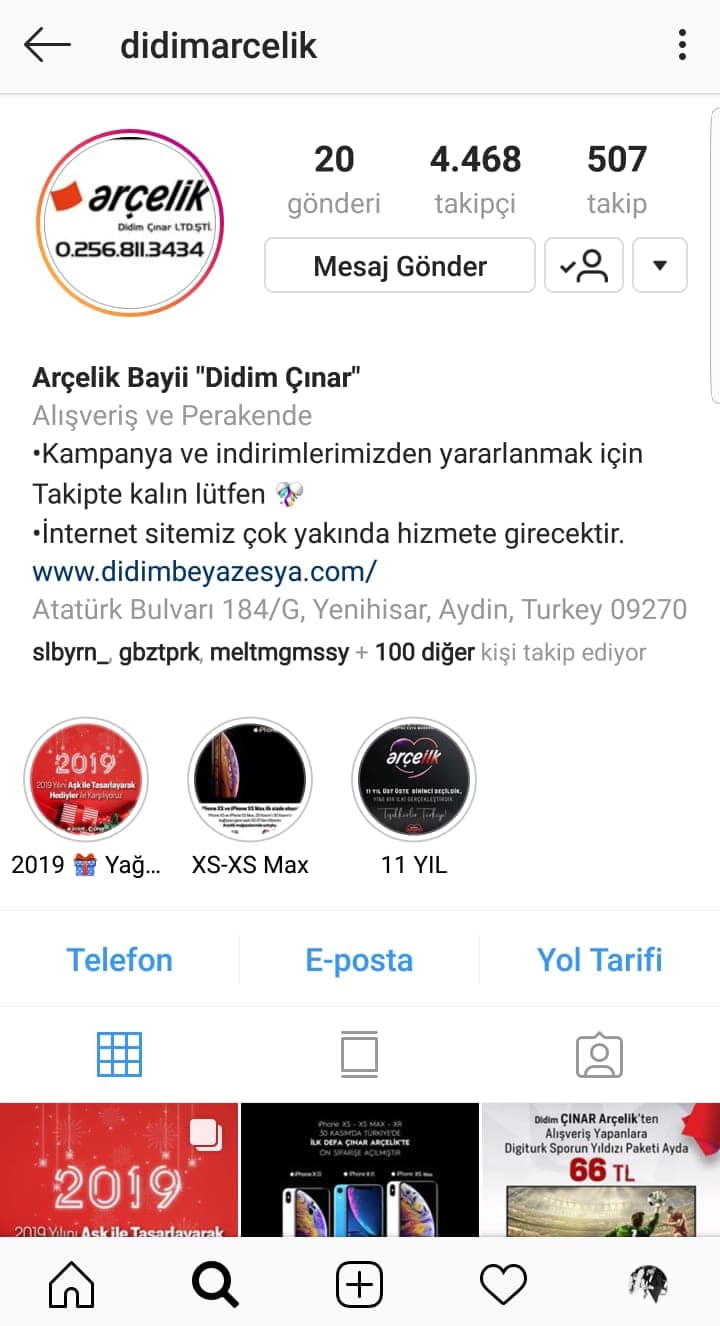Image resolution: width=720 pixels, height=1326 pixels.
Task: Open the www.didimbeyazesya.com link
Action: coord(205,572)
